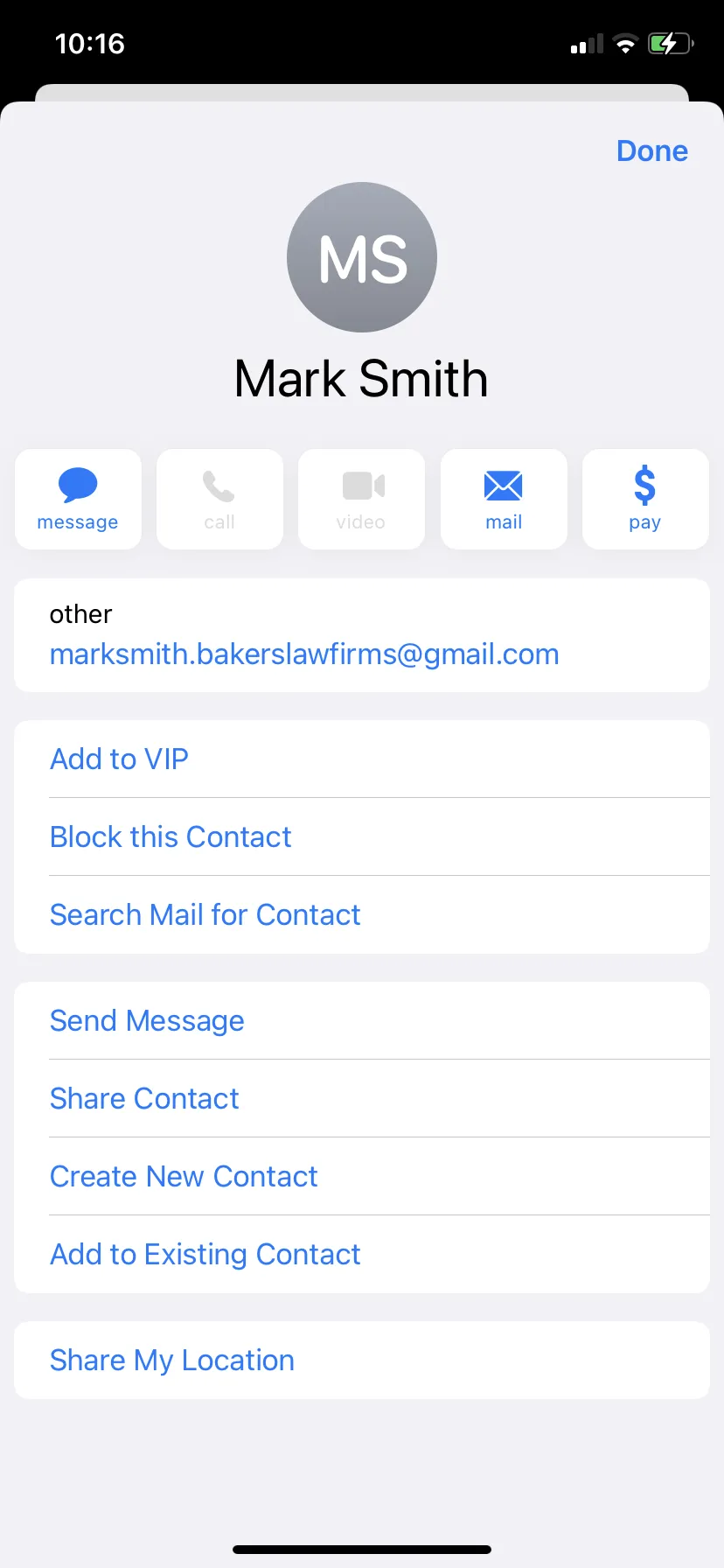The width and height of the screenshot is (724, 1568).
Task: Open the marksmith.bakerslawfirms@gmail.com email address
Action: (304, 654)
